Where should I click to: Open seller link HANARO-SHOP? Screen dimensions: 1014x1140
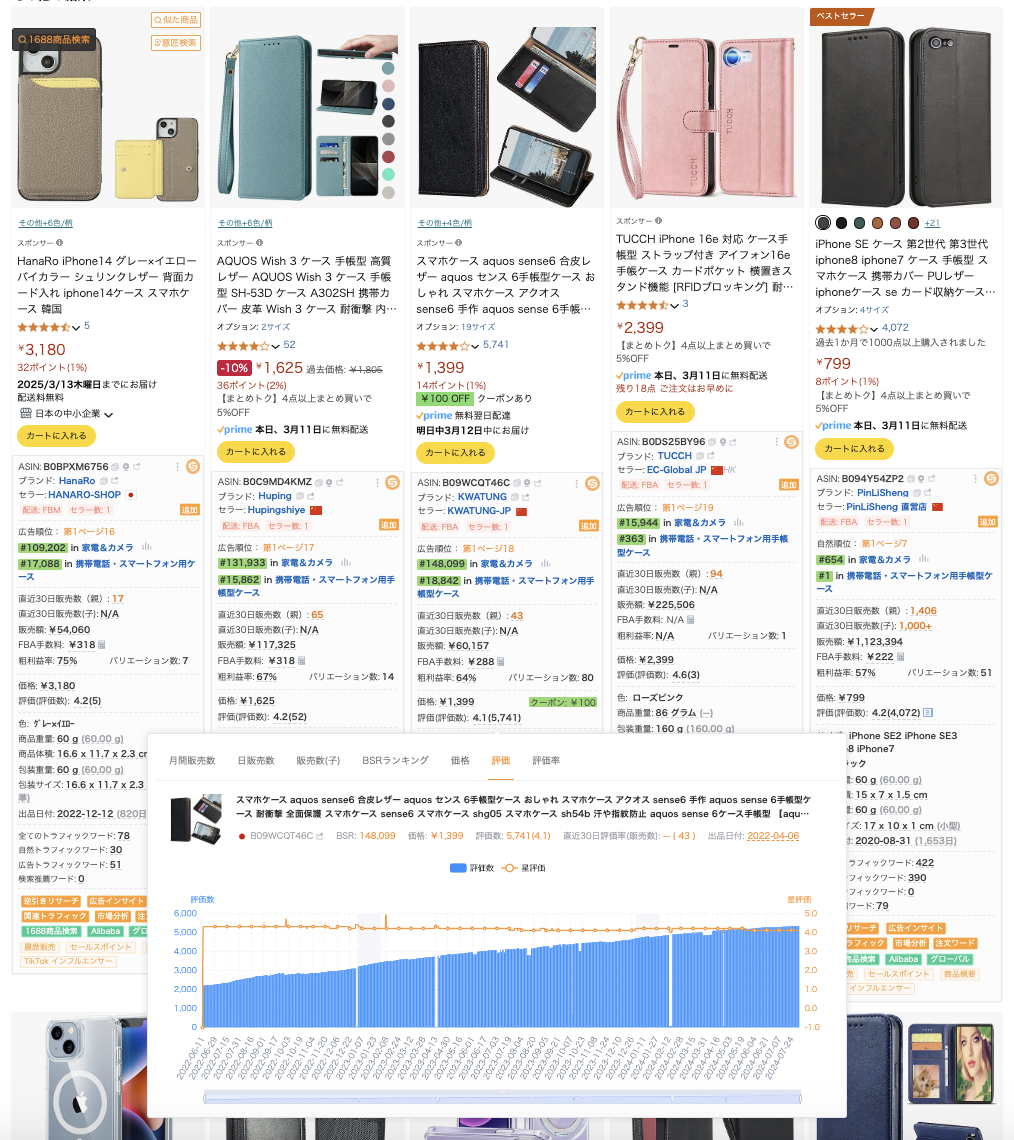[x=84, y=495]
